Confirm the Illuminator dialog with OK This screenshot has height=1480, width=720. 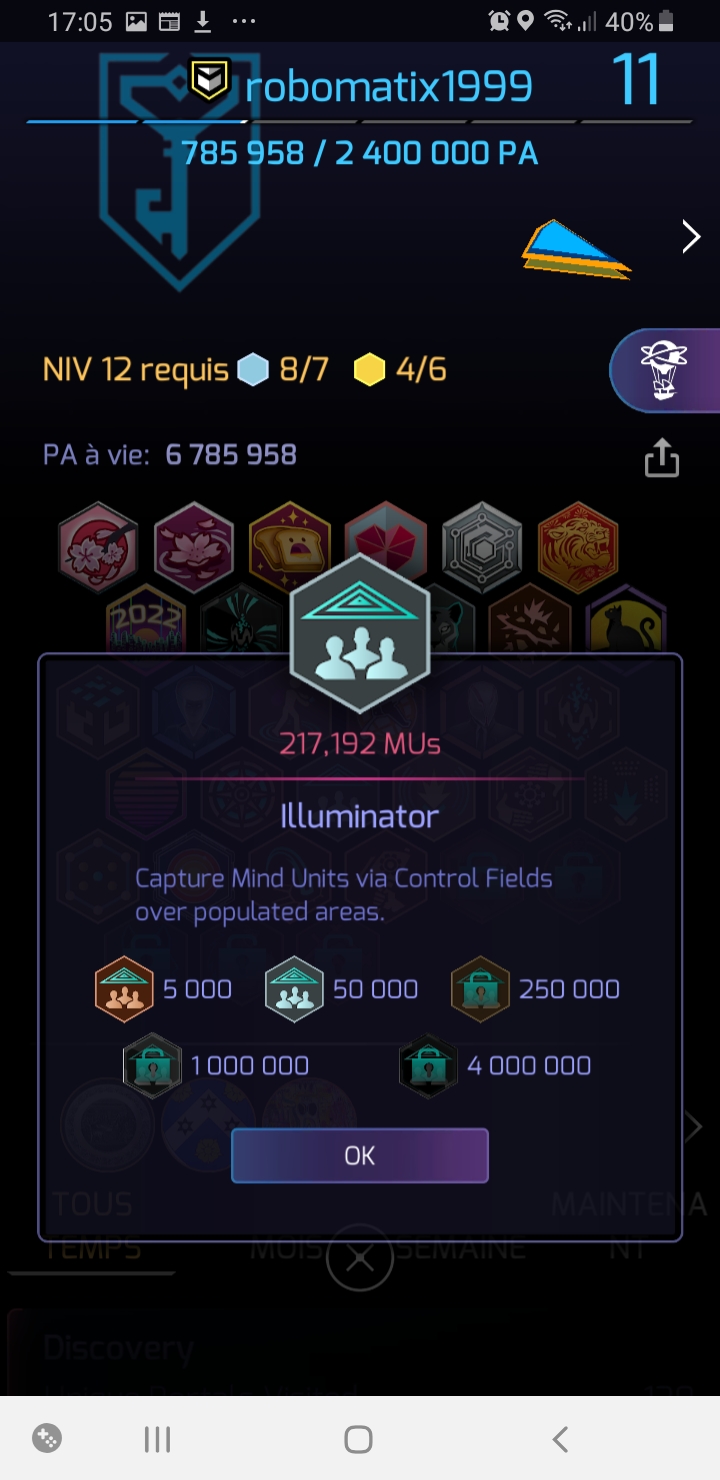(359, 1155)
